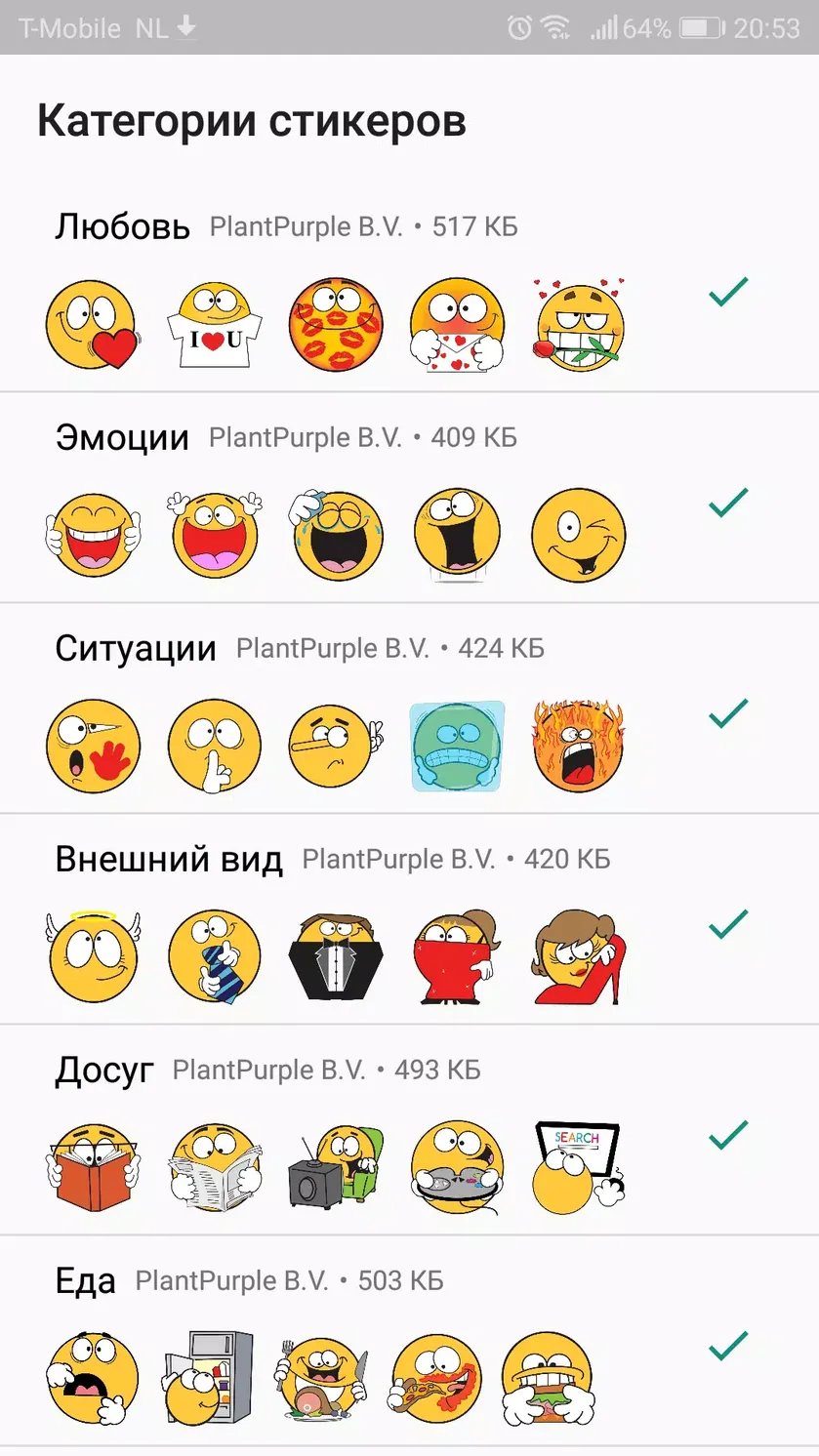Open the Внешний вид sticker category
The width and height of the screenshot is (819, 1456).
[x=409, y=919]
